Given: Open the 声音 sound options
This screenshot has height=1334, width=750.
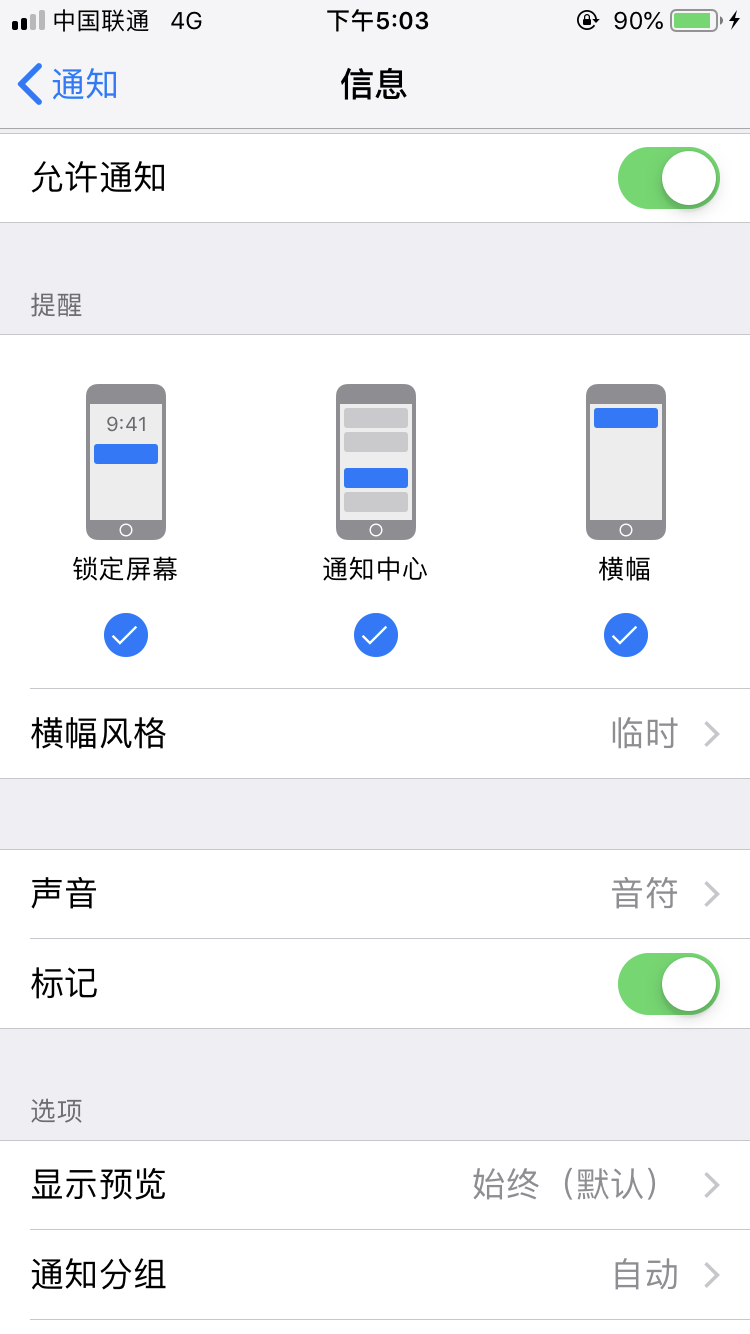Looking at the screenshot, I should point(375,894).
